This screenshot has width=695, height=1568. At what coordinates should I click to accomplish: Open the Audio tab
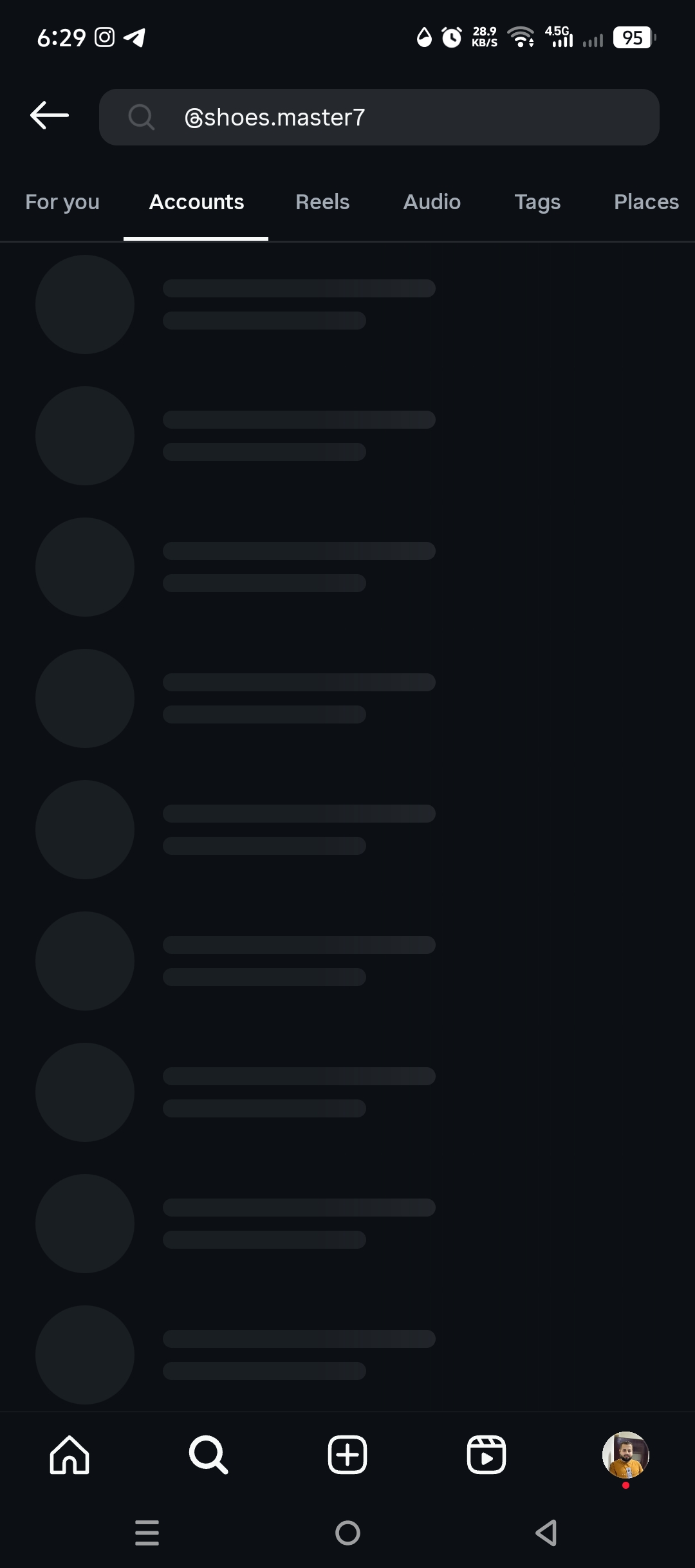(432, 202)
